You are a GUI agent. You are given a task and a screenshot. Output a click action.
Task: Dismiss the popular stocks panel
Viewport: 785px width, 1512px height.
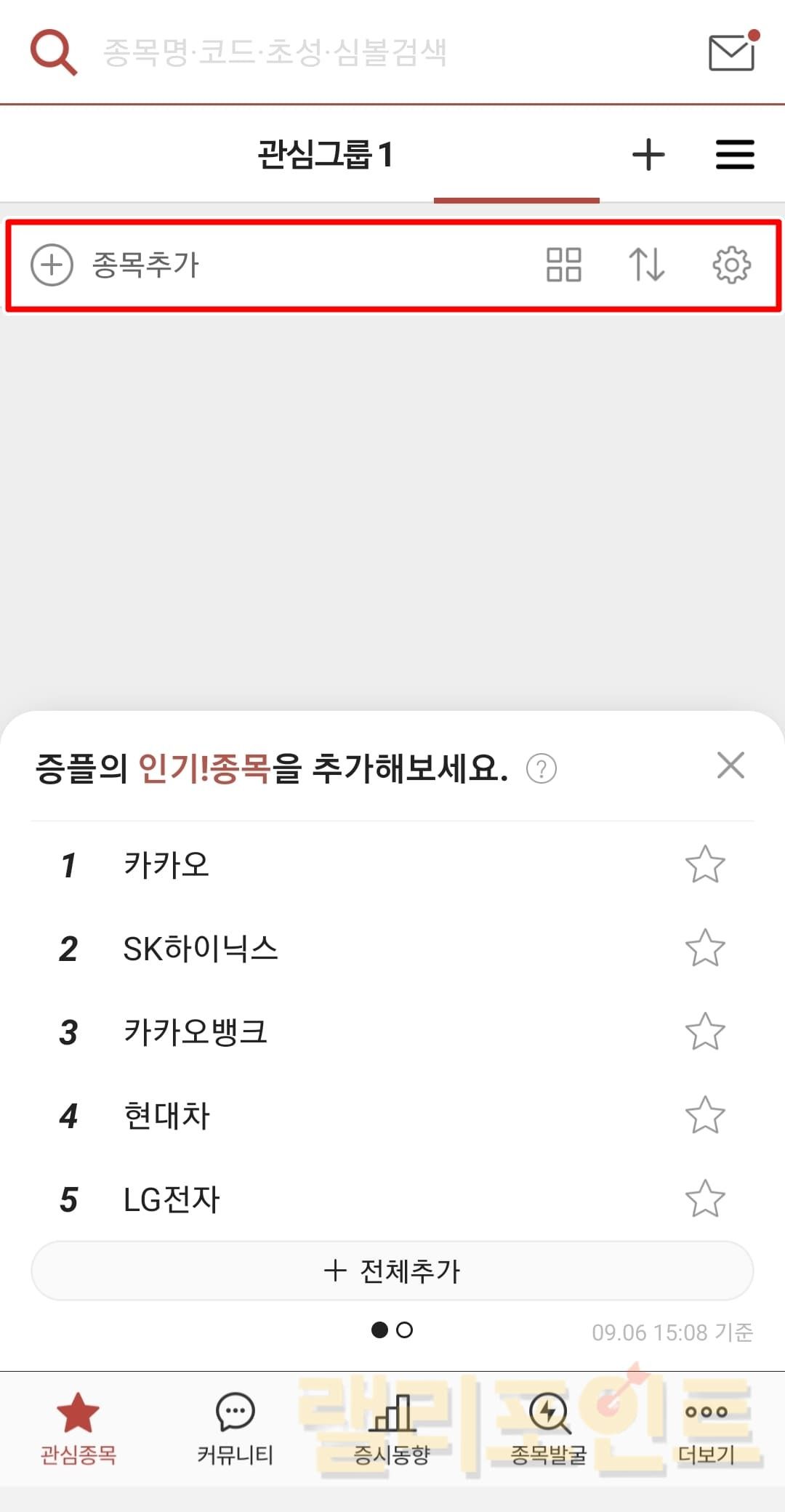[x=730, y=765]
